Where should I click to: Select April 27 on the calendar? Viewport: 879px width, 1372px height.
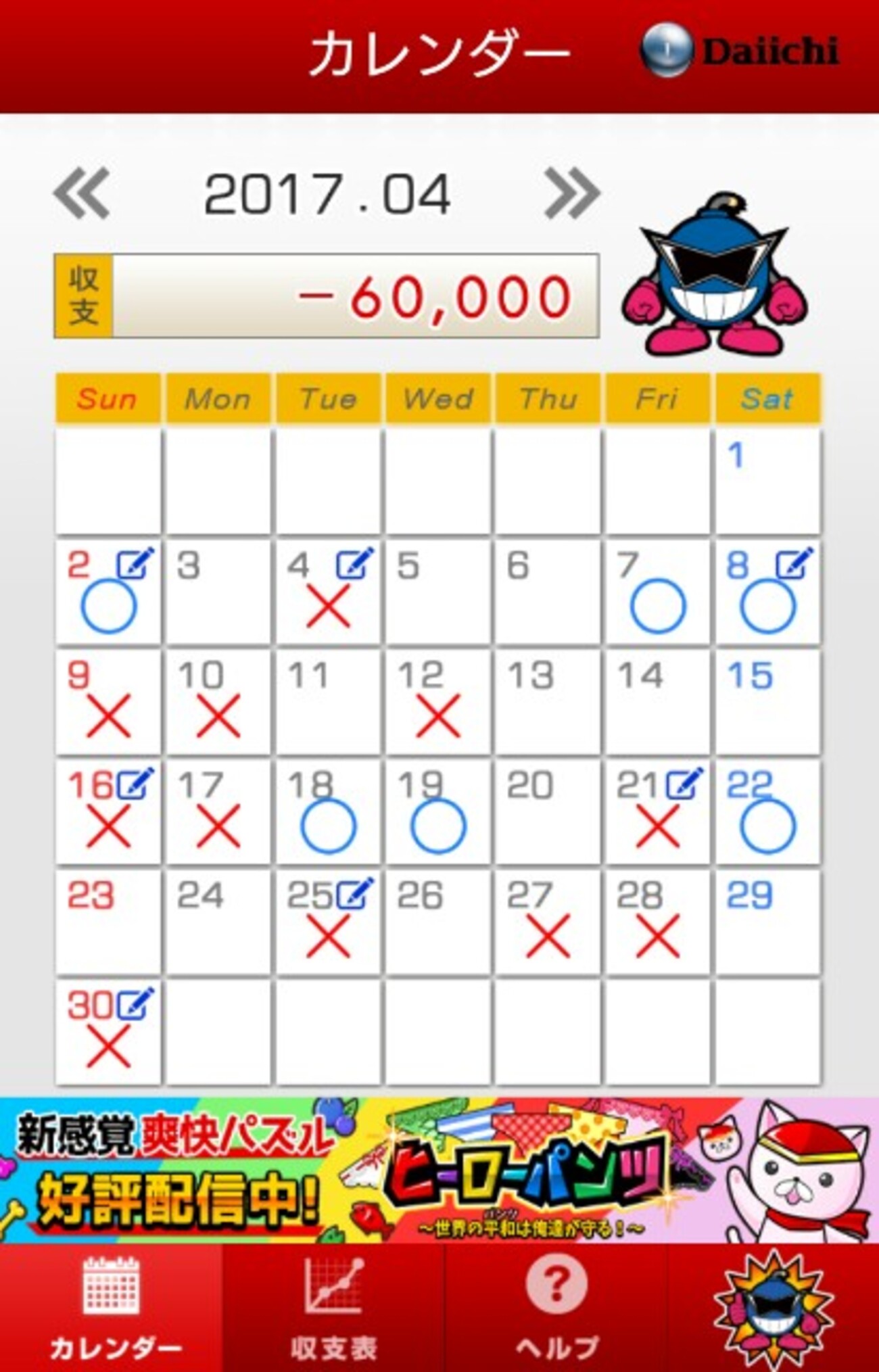(548, 922)
